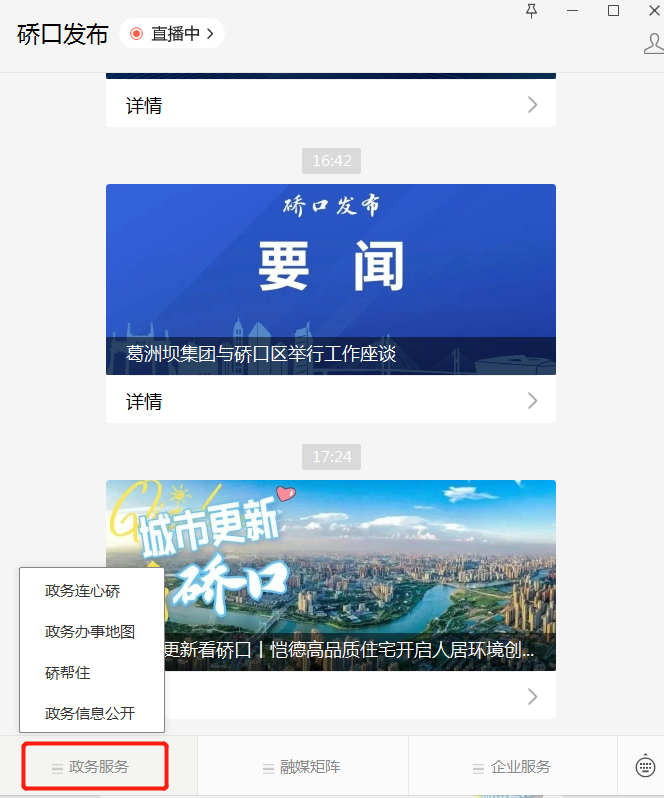Screen dimensions: 664x798
Task: Tap the 政务服务 bottom menu
Action: [x=97, y=767]
